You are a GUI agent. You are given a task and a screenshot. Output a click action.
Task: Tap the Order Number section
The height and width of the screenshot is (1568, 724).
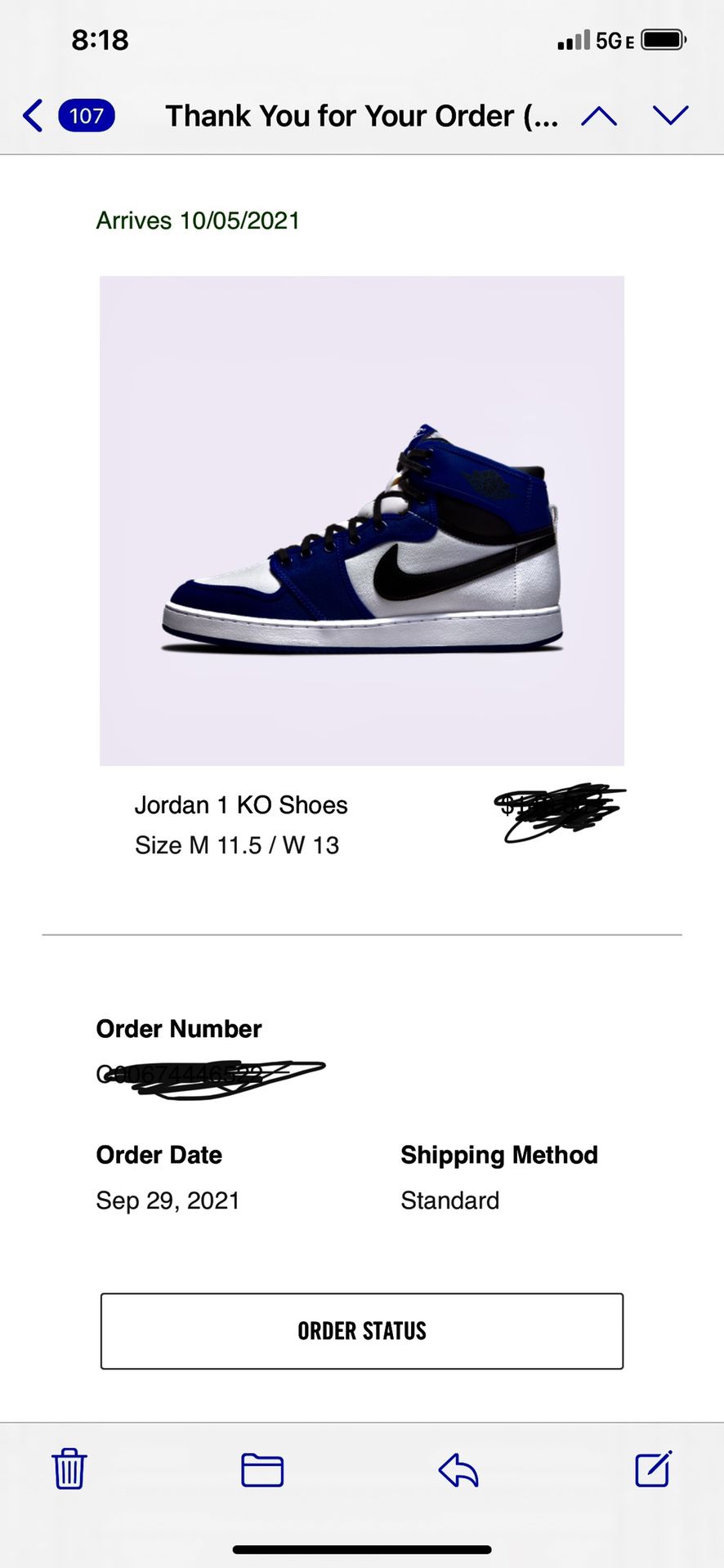click(178, 1029)
